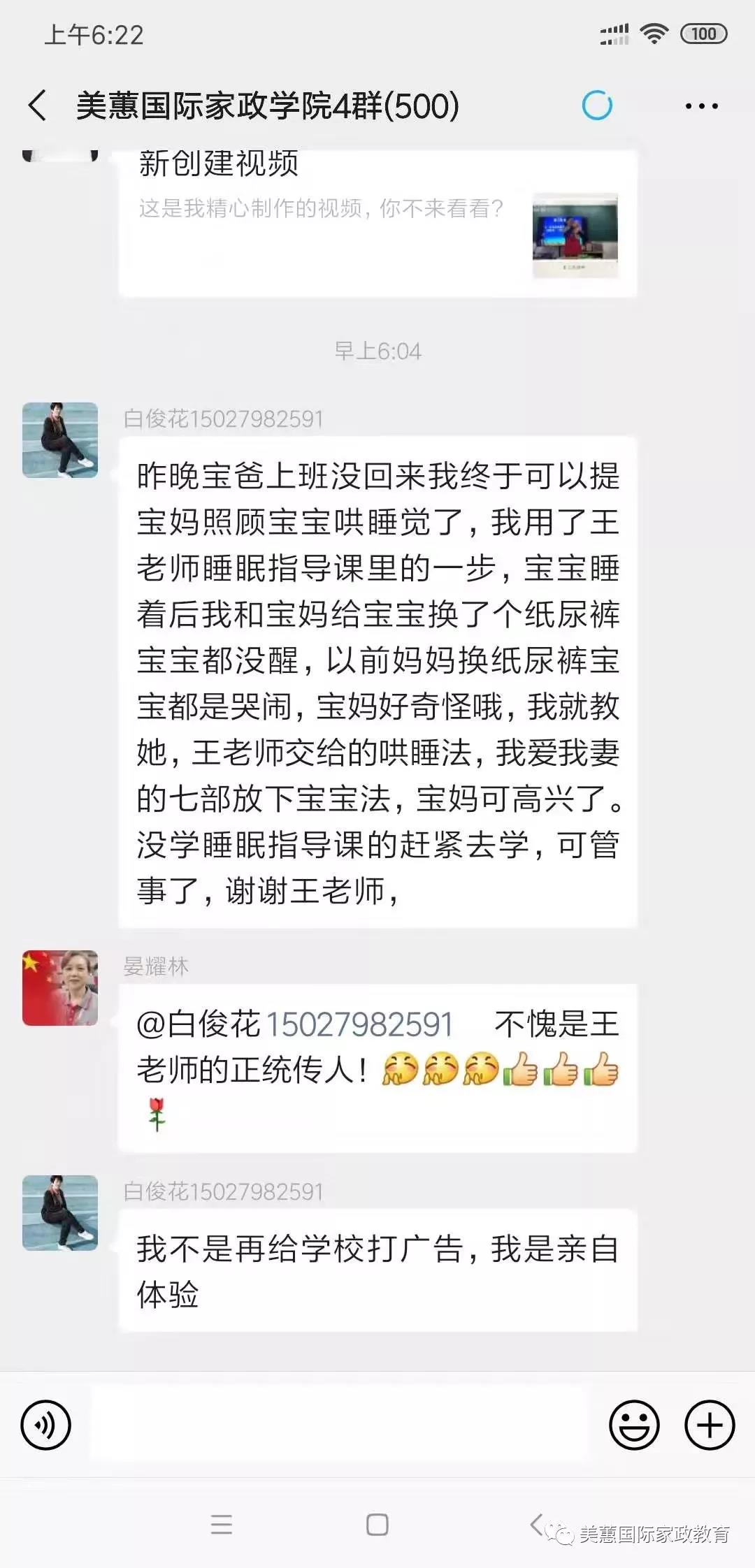755x1568 pixels.
Task: Focus the message text field
Action: click(x=339, y=1425)
